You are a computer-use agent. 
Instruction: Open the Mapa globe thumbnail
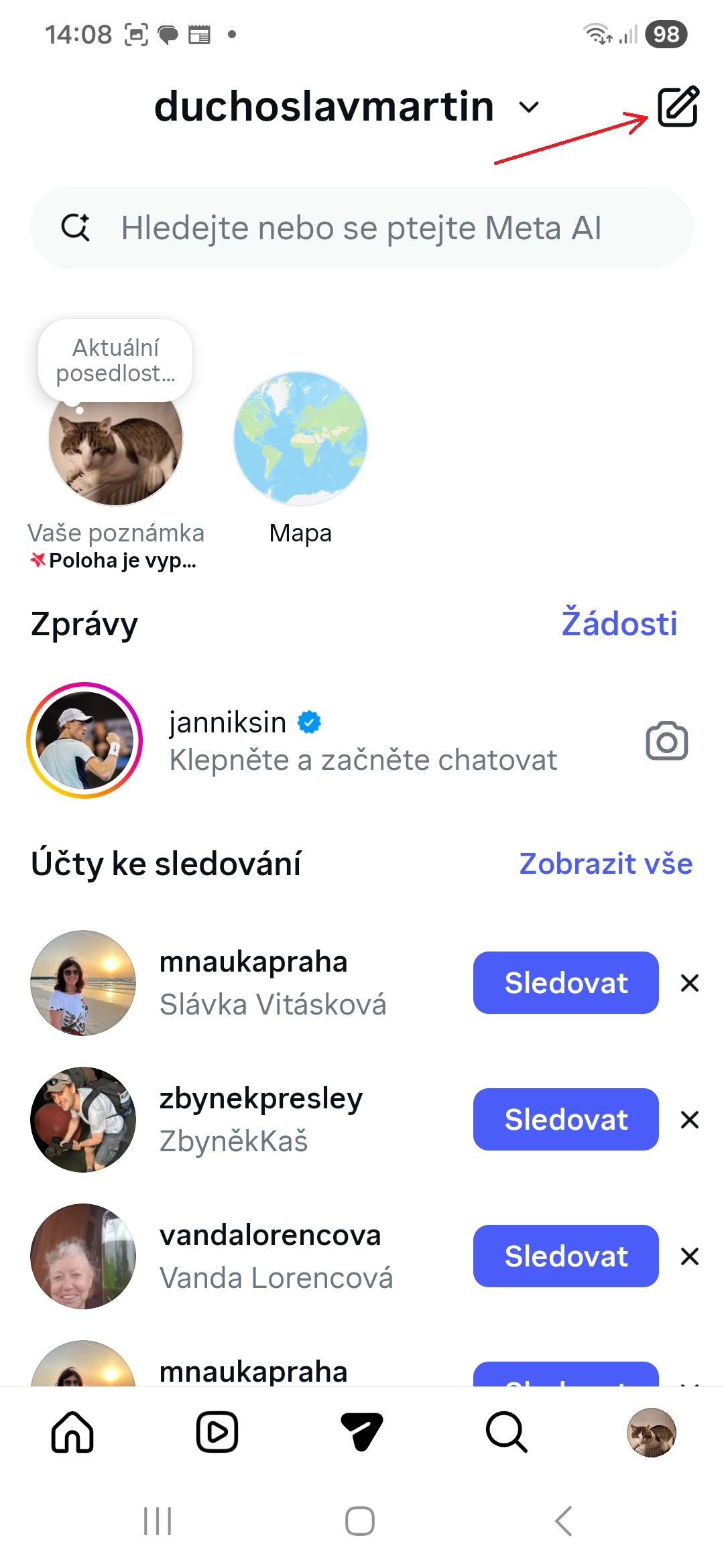click(x=300, y=438)
